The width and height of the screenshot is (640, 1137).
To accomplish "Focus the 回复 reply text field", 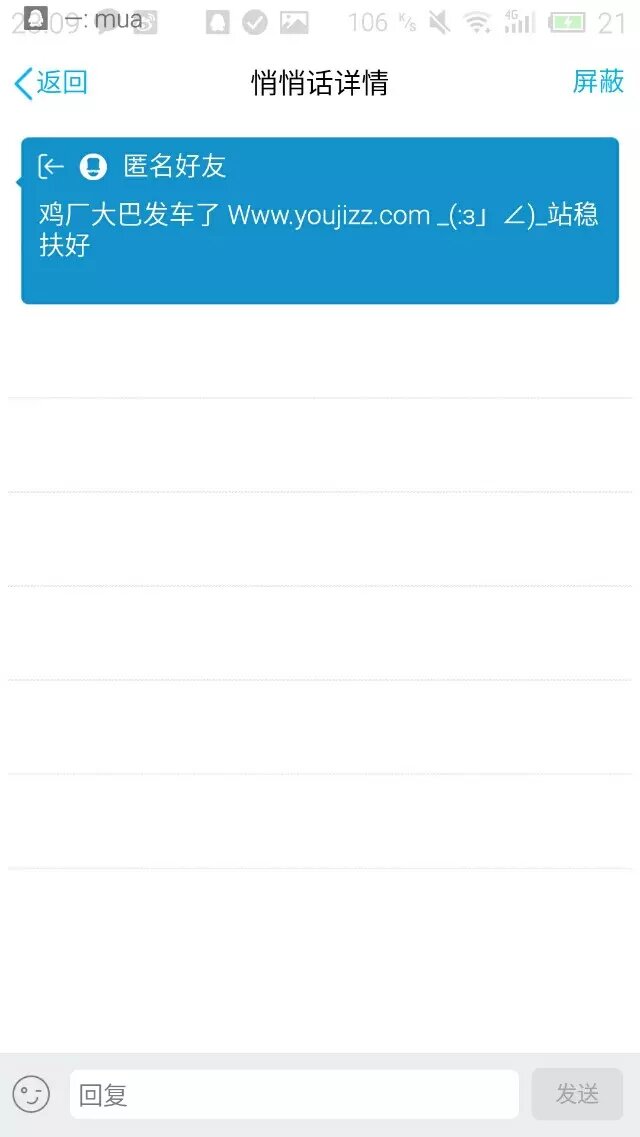I will tap(294, 1094).
